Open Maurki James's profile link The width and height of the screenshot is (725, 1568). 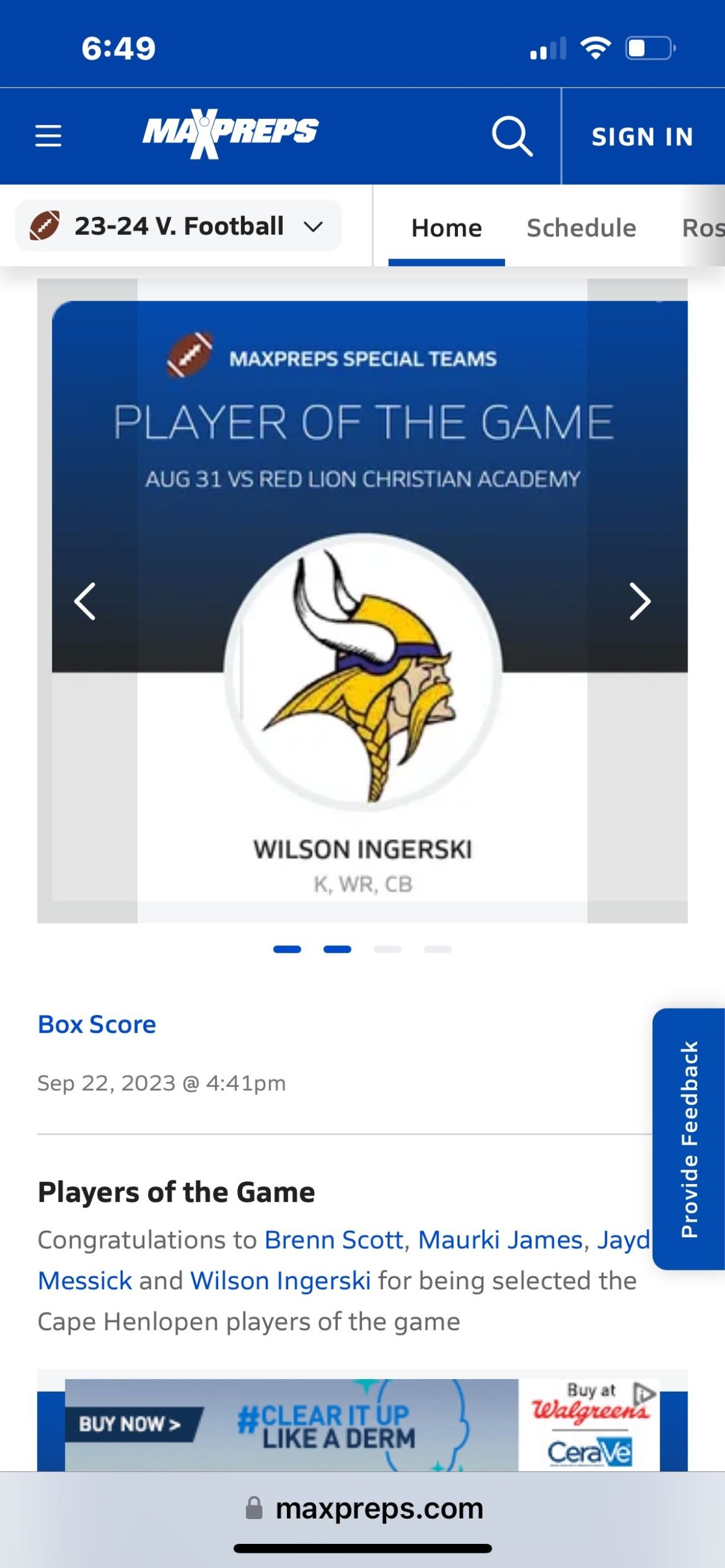click(x=500, y=1240)
